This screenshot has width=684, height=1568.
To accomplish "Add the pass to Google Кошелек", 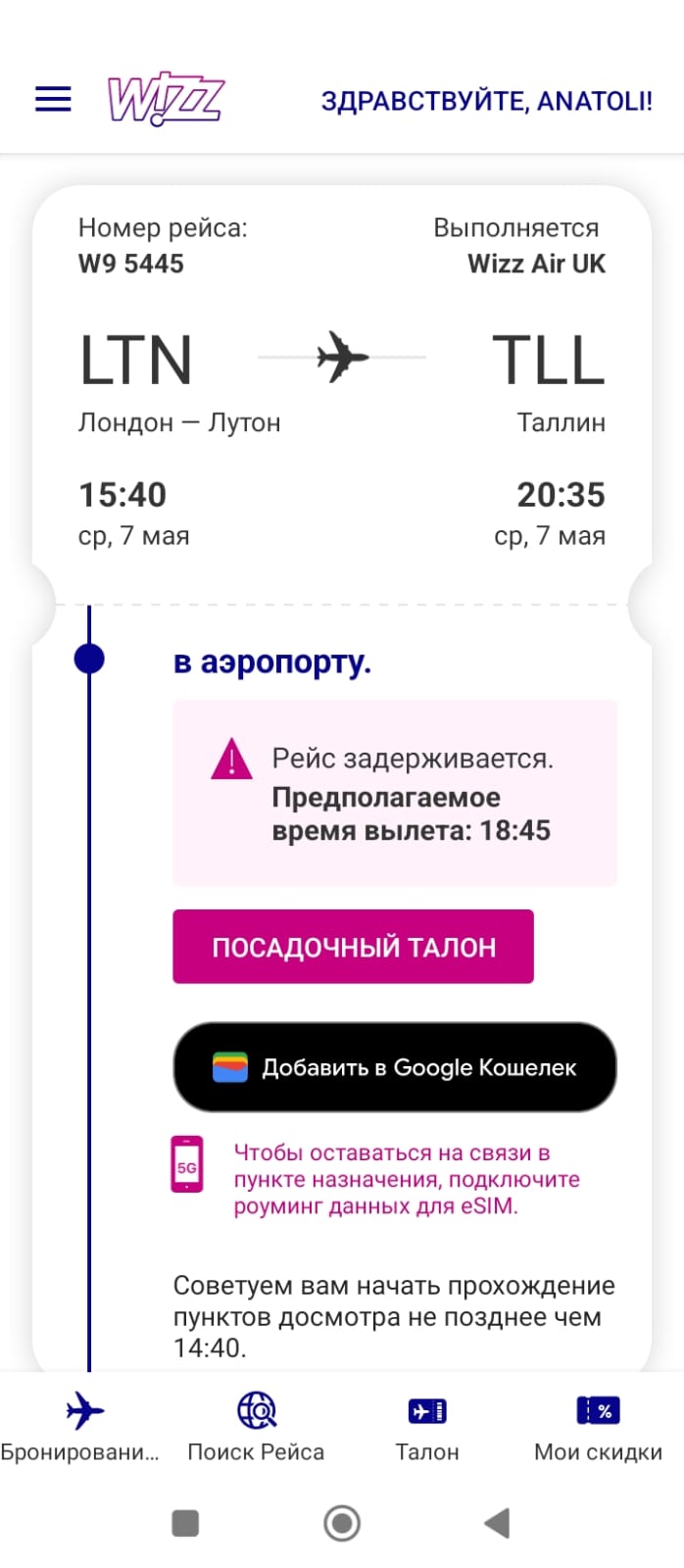I will (x=395, y=1067).
